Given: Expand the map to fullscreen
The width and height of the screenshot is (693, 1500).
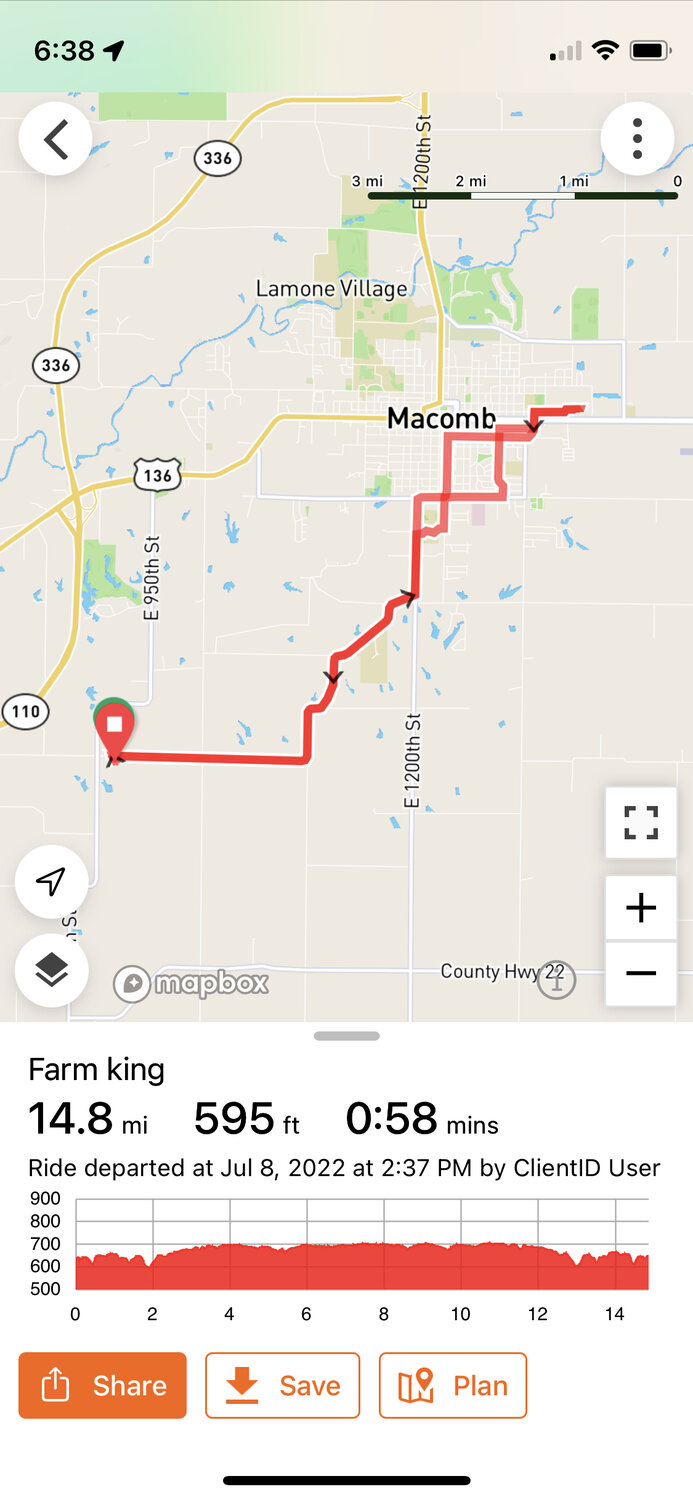Looking at the screenshot, I should point(640,822).
